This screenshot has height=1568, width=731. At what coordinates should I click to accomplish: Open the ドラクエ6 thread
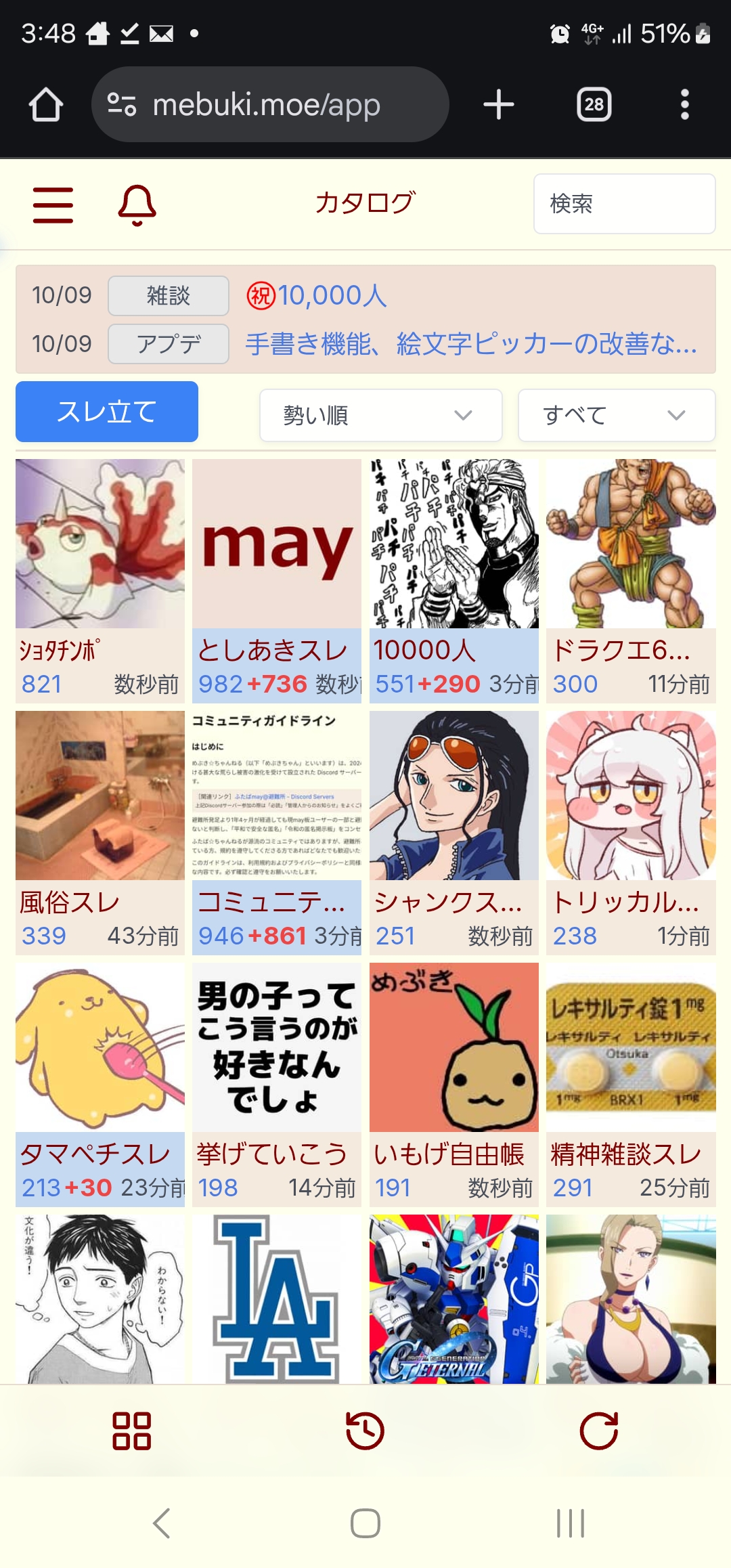pos(631,581)
